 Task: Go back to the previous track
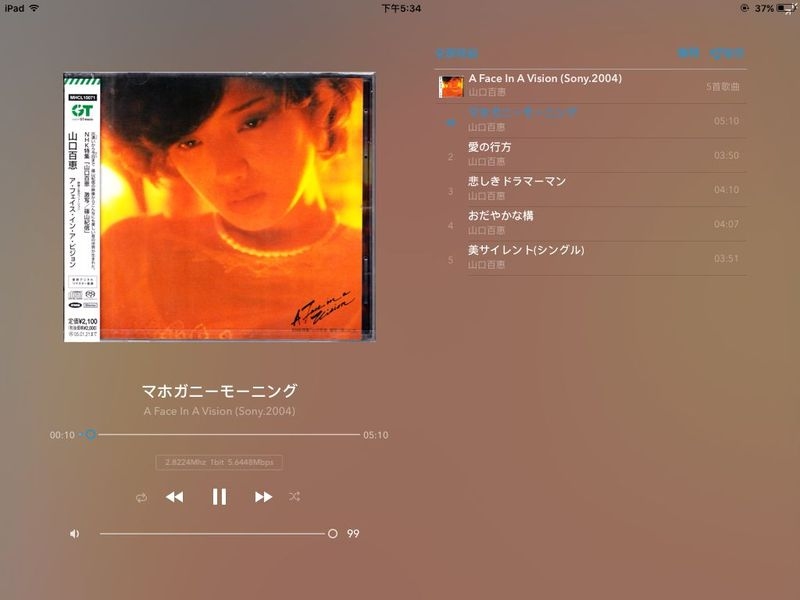(175, 497)
